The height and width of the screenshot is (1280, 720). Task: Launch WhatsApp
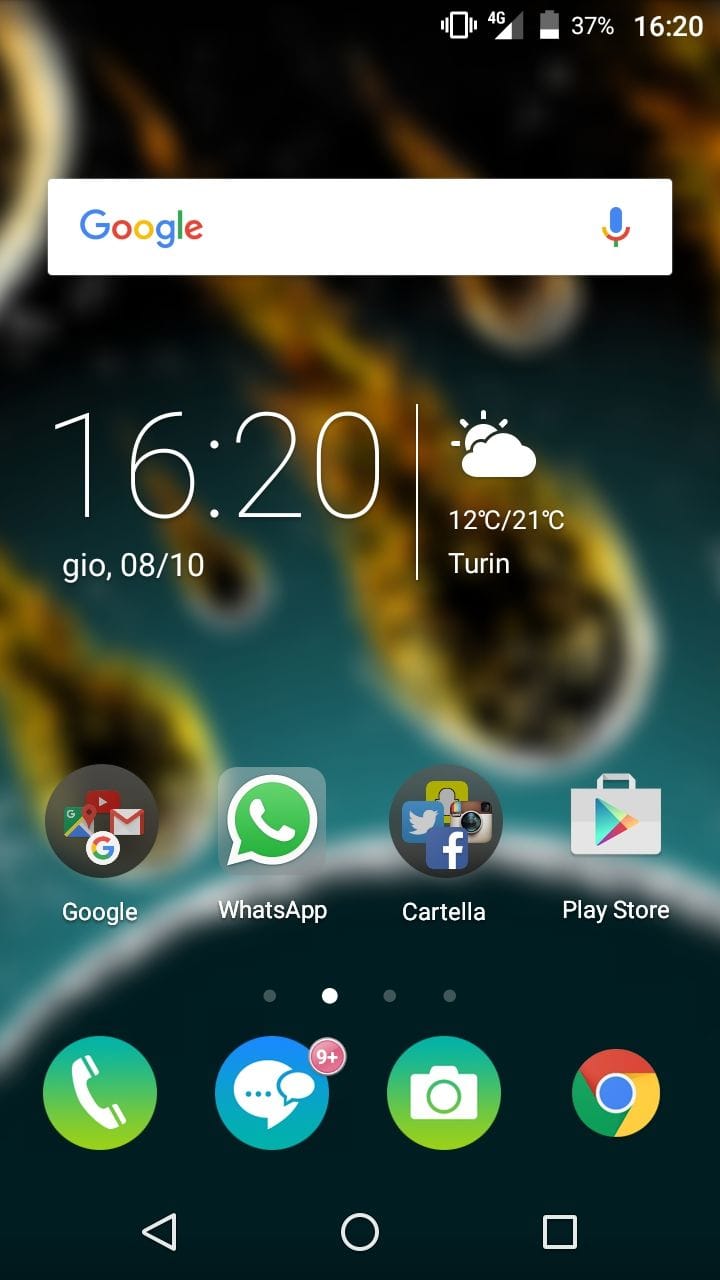[272, 821]
